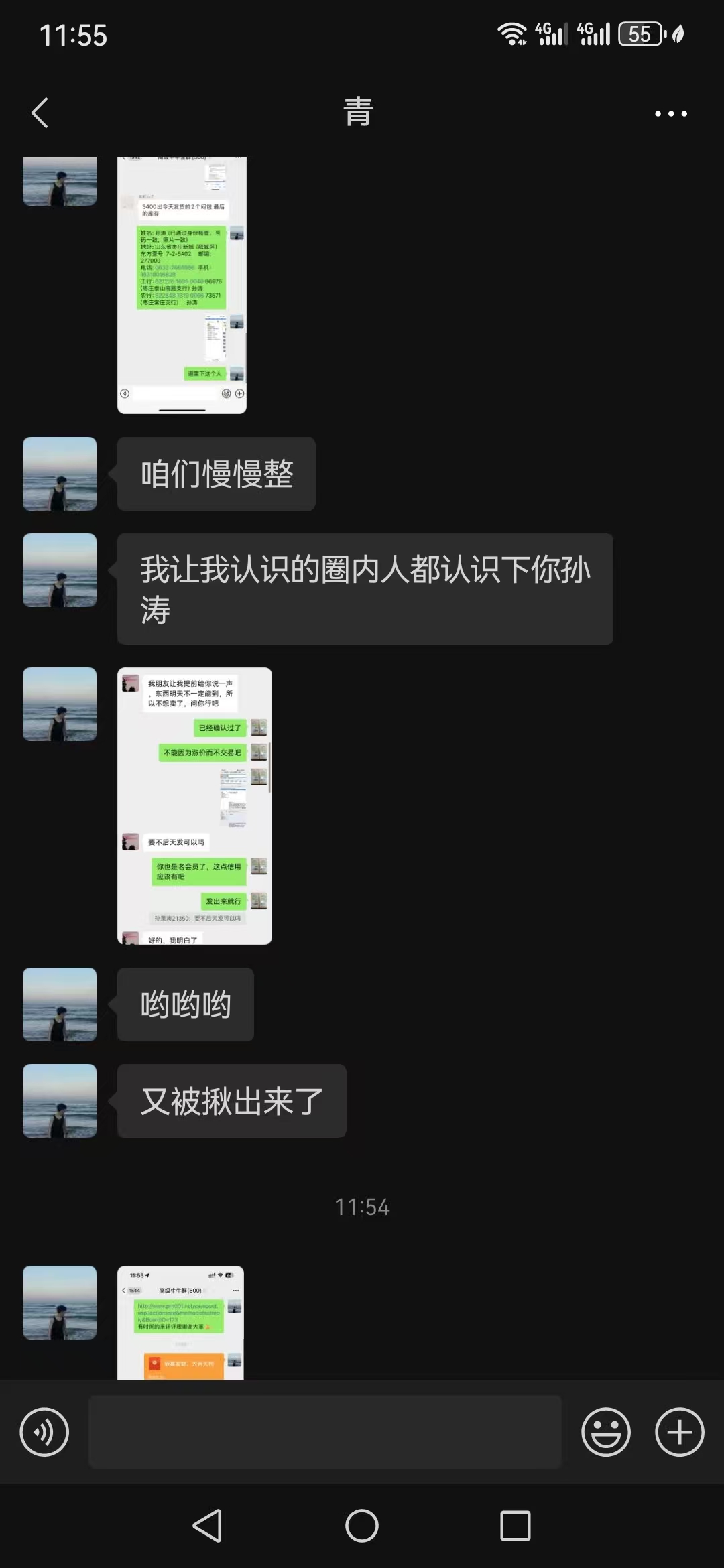Go back from the 青 chat
Viewport: 724px width, 1568px height.
40,113
